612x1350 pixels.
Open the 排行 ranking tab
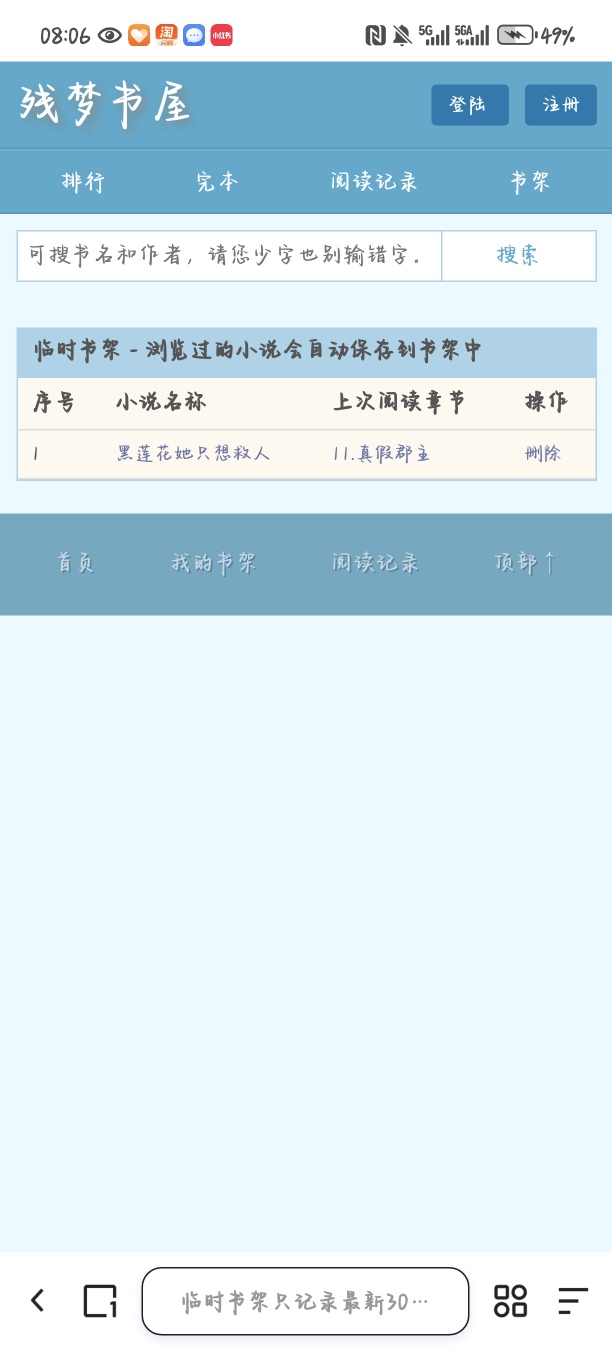(x=83, y=182)
